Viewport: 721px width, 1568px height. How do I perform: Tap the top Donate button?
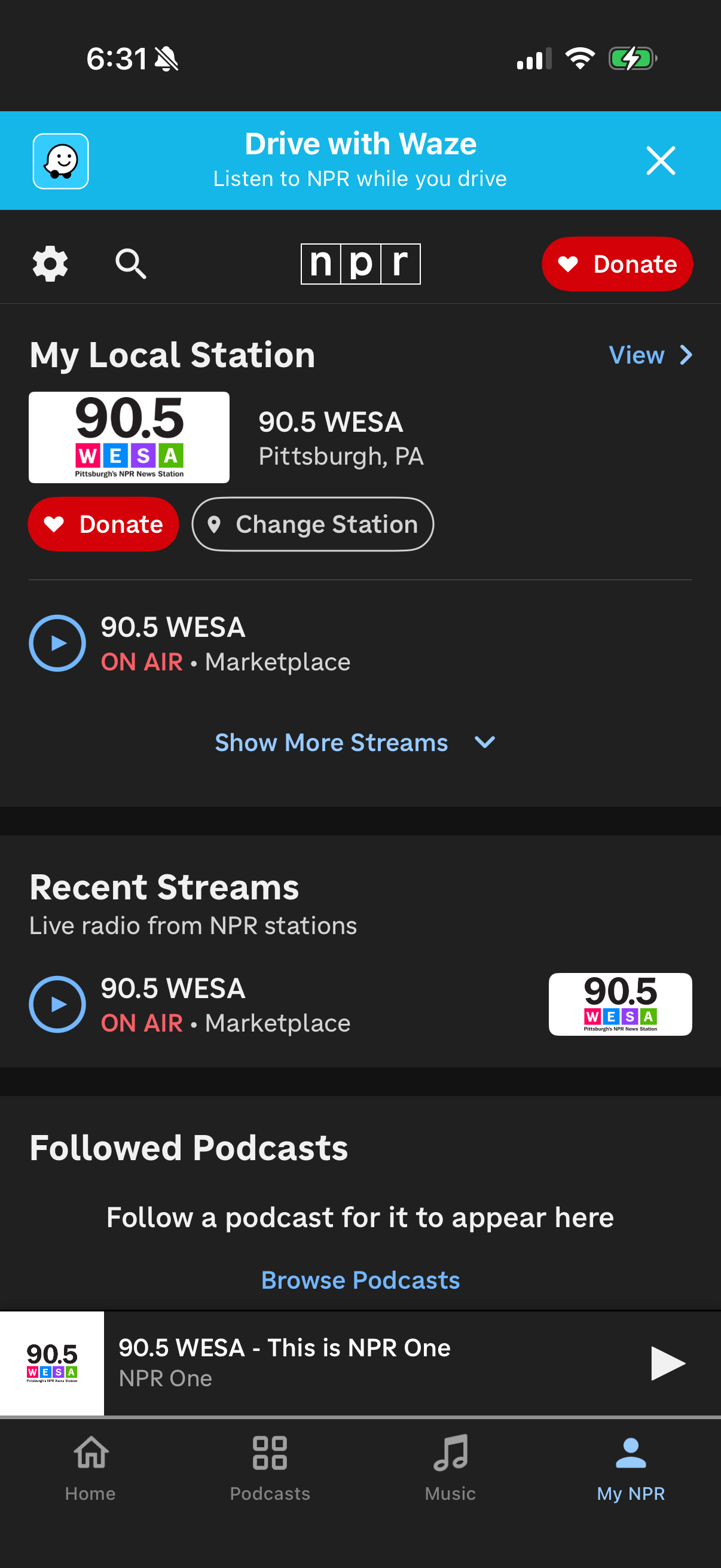[x=616, y=264]
